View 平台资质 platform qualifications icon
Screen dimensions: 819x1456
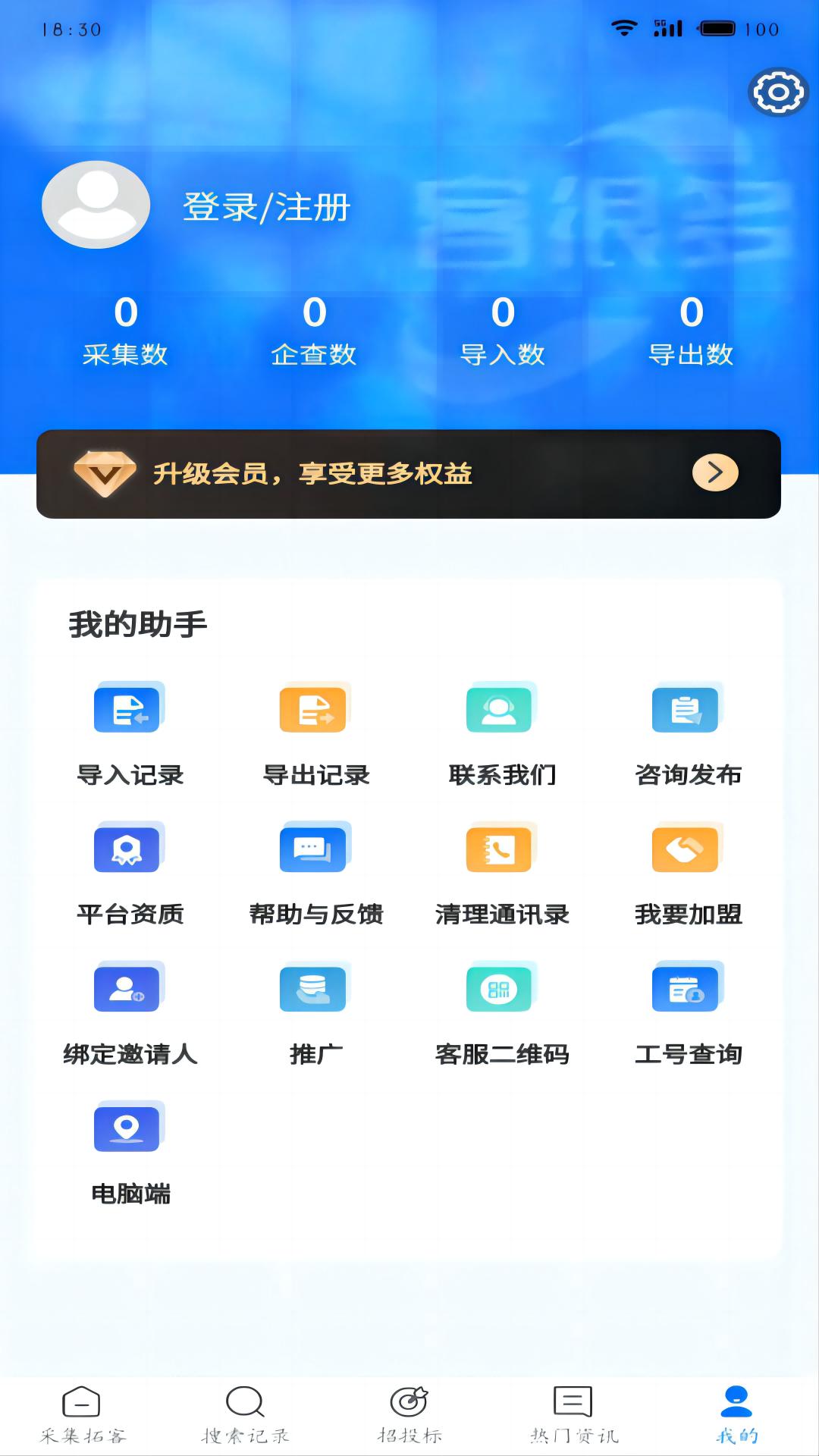pyautogui.click(x=126, y=849)
